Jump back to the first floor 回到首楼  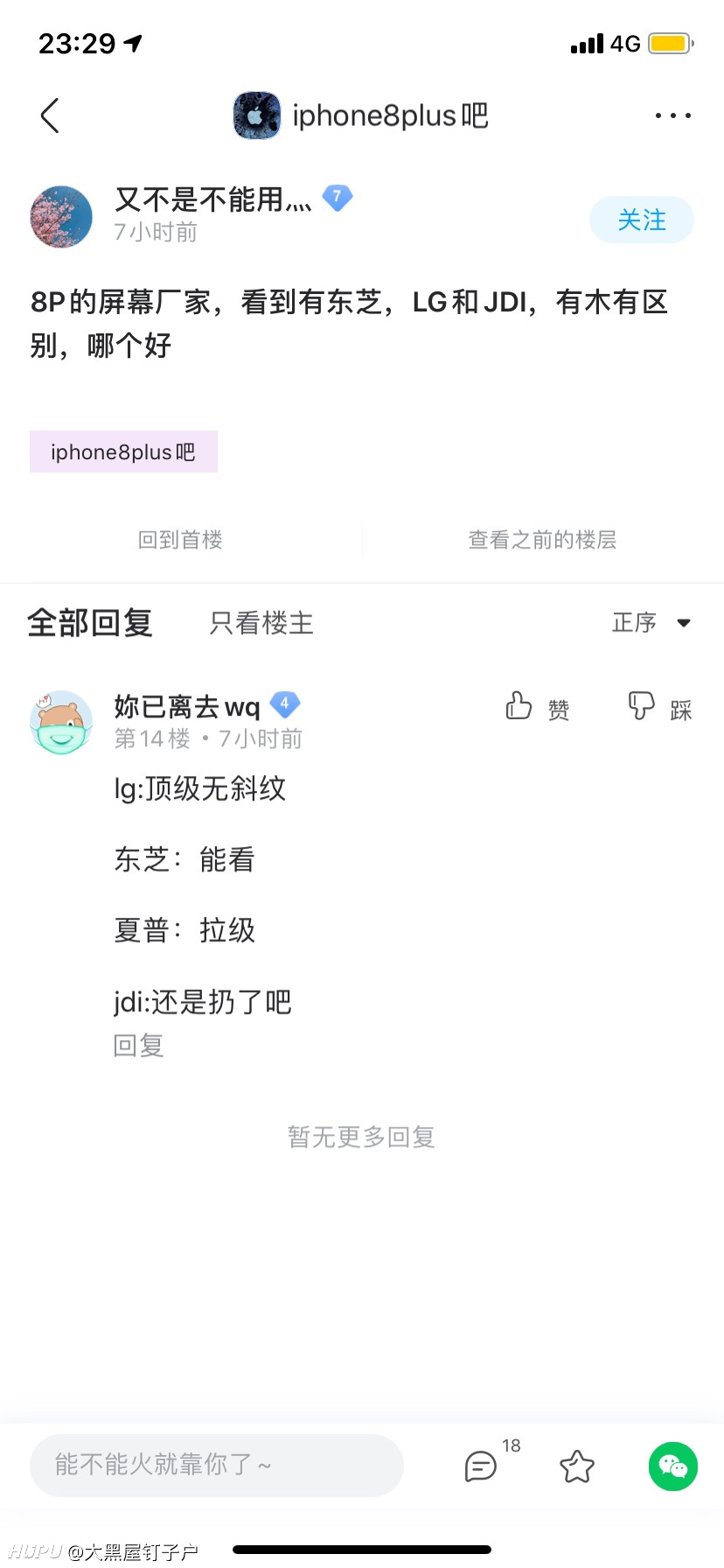pyautogui.click(x=180, y=540)
